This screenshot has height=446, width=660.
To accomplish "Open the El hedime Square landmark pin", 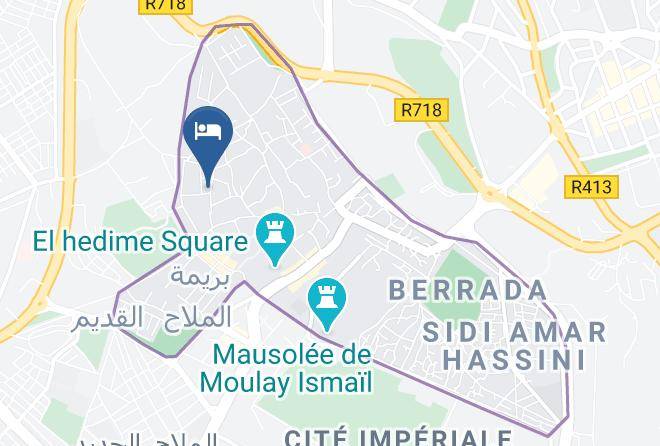I will 275,239.
